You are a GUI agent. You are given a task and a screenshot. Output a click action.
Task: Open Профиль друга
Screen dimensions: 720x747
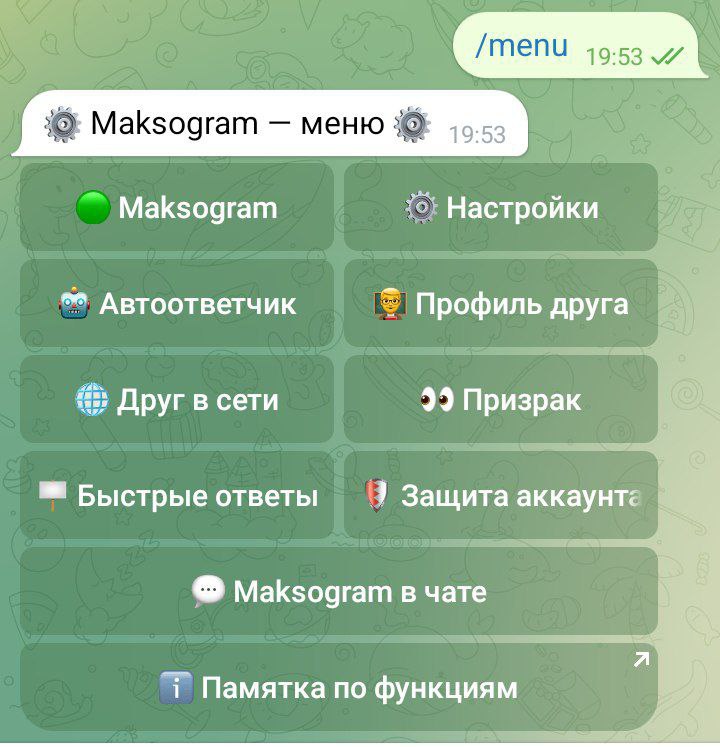point(501,304)
